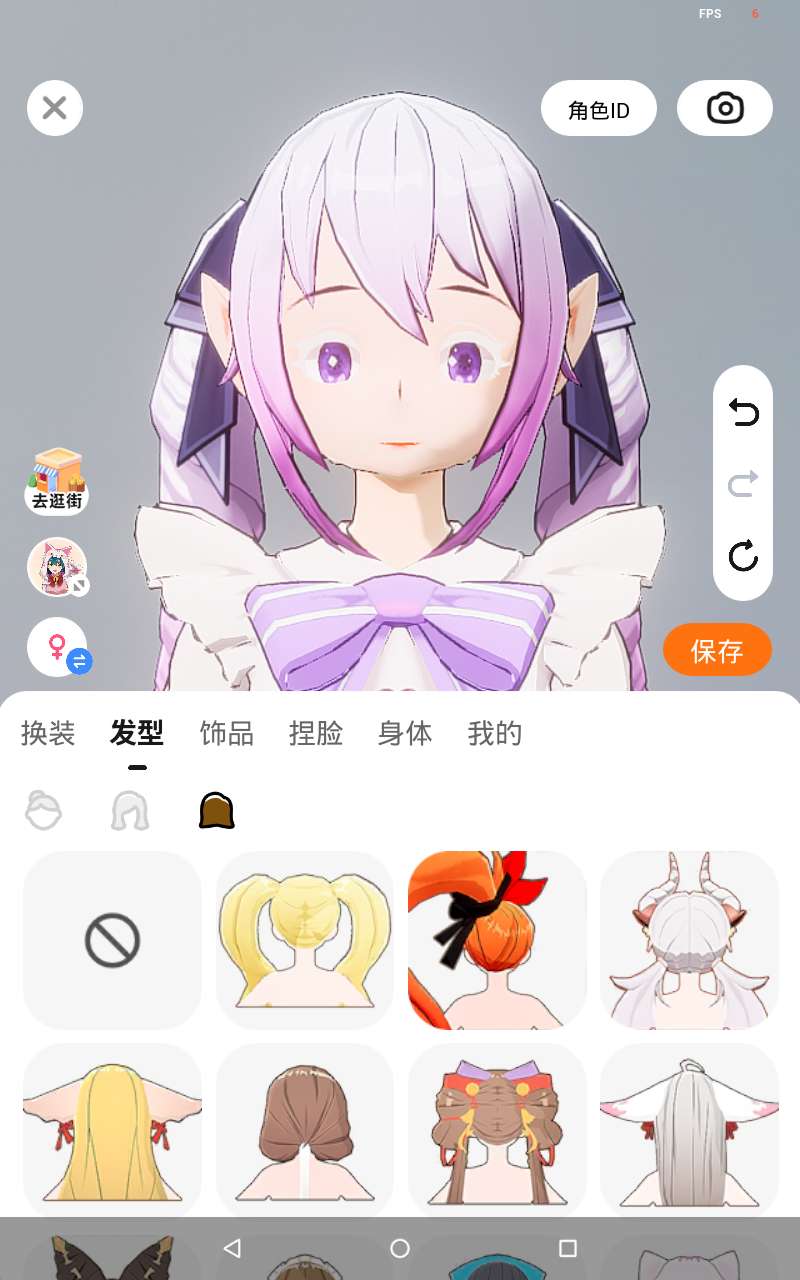
Task: Reset the character with the refresh arrow
Action: tap(743, 555)
